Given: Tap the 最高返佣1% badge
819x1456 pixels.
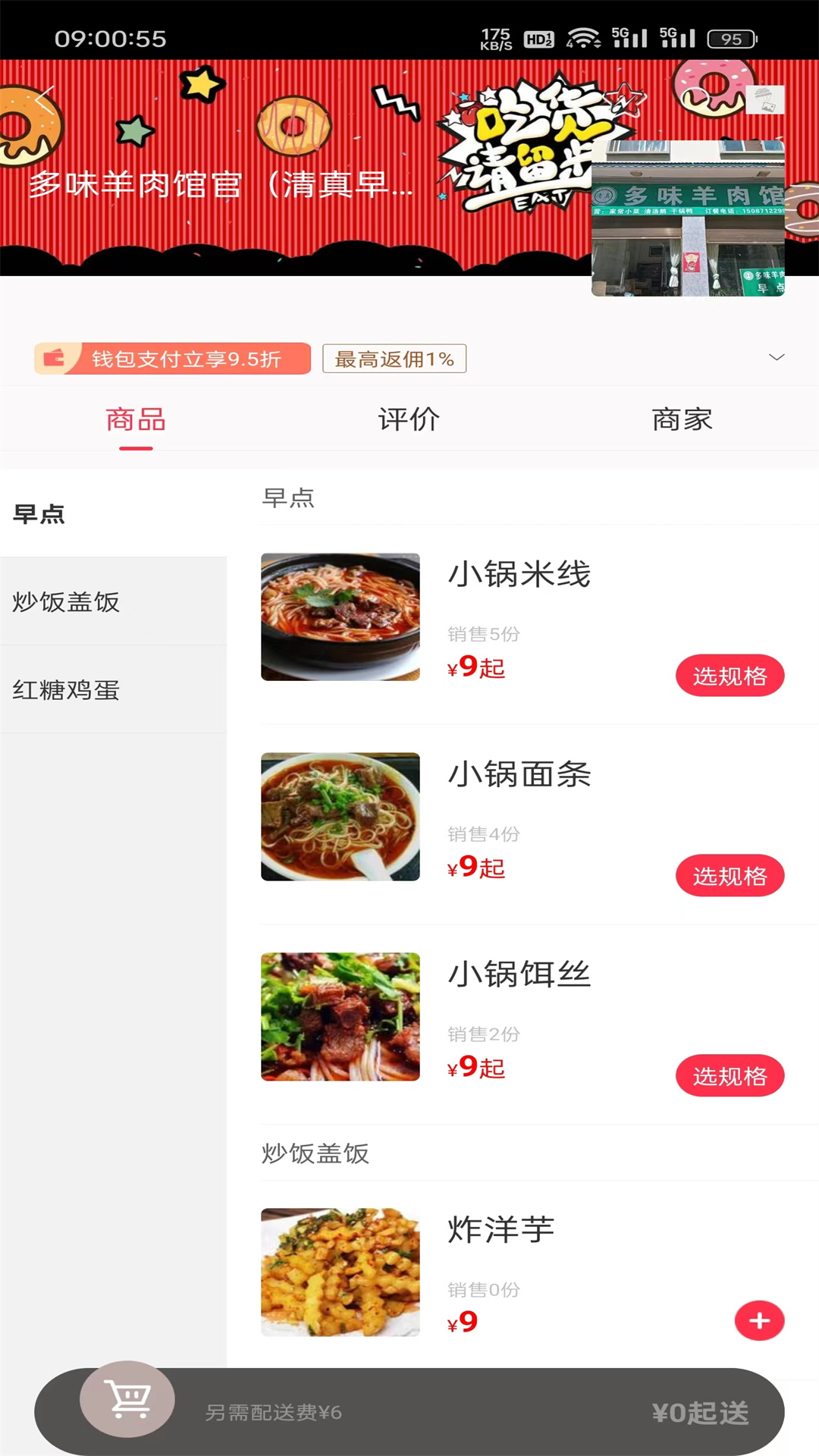Looking at the screenshot, I should [394, 359].
